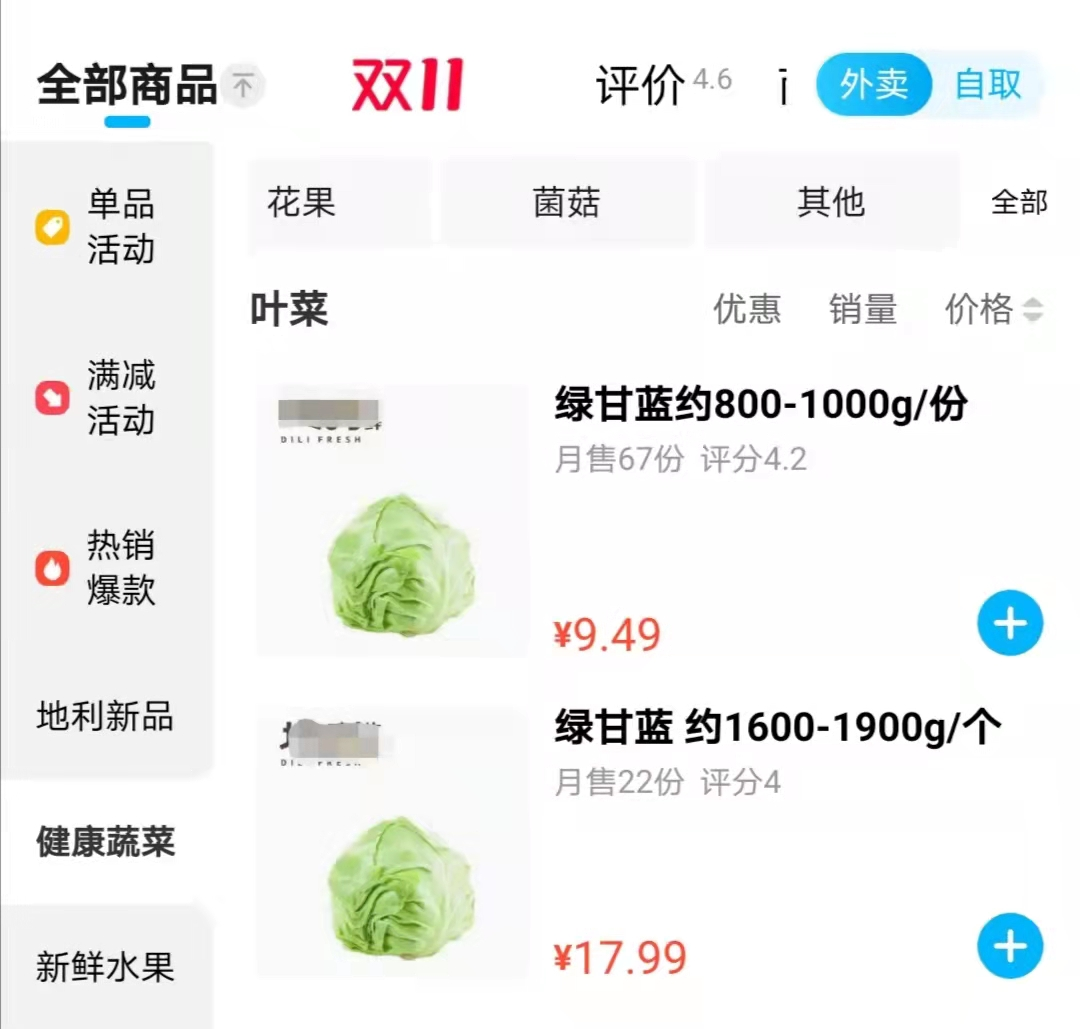The image size is (1080, 1029).
Task: Select 外卖 delivery mode
Action: click(874, 85)
